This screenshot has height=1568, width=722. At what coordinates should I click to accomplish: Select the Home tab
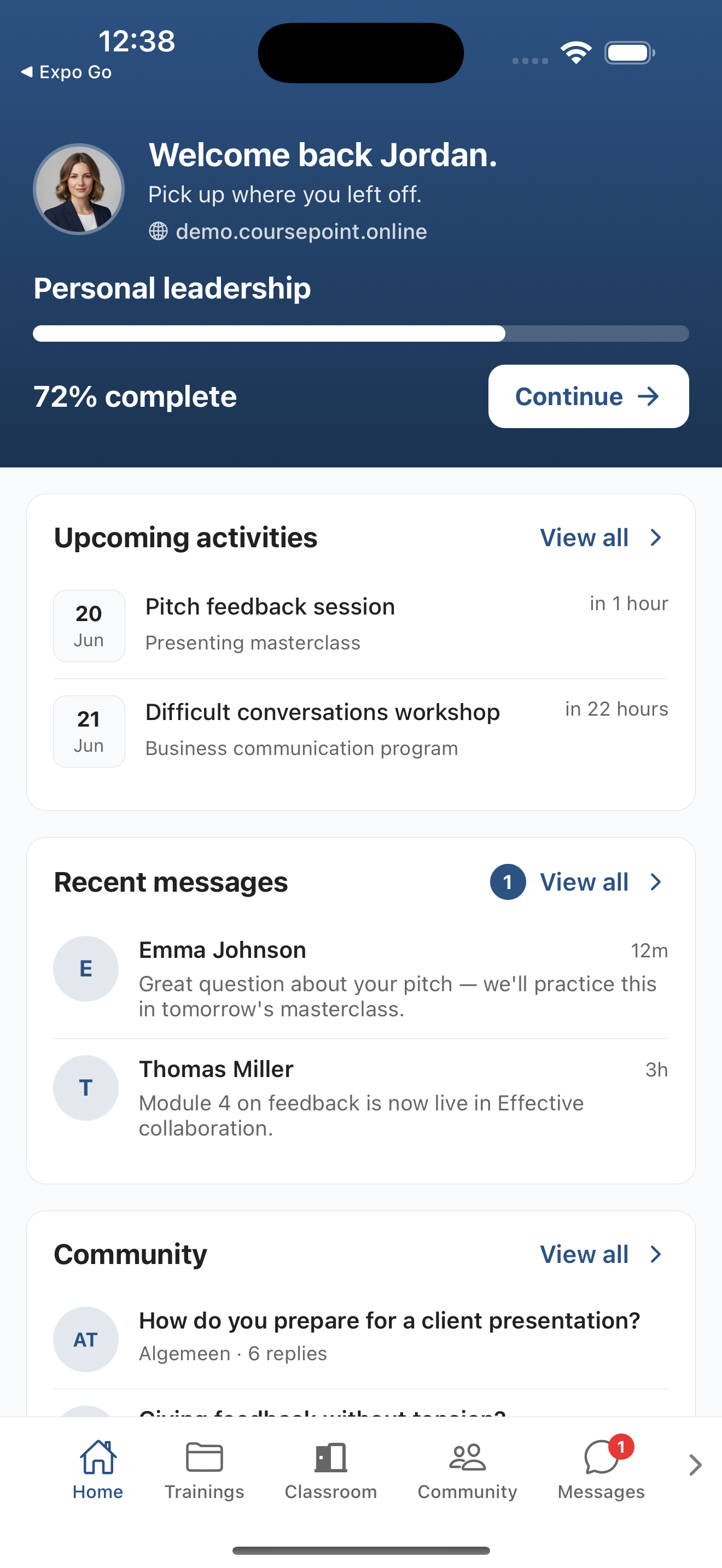click(x=98, y=1470)
